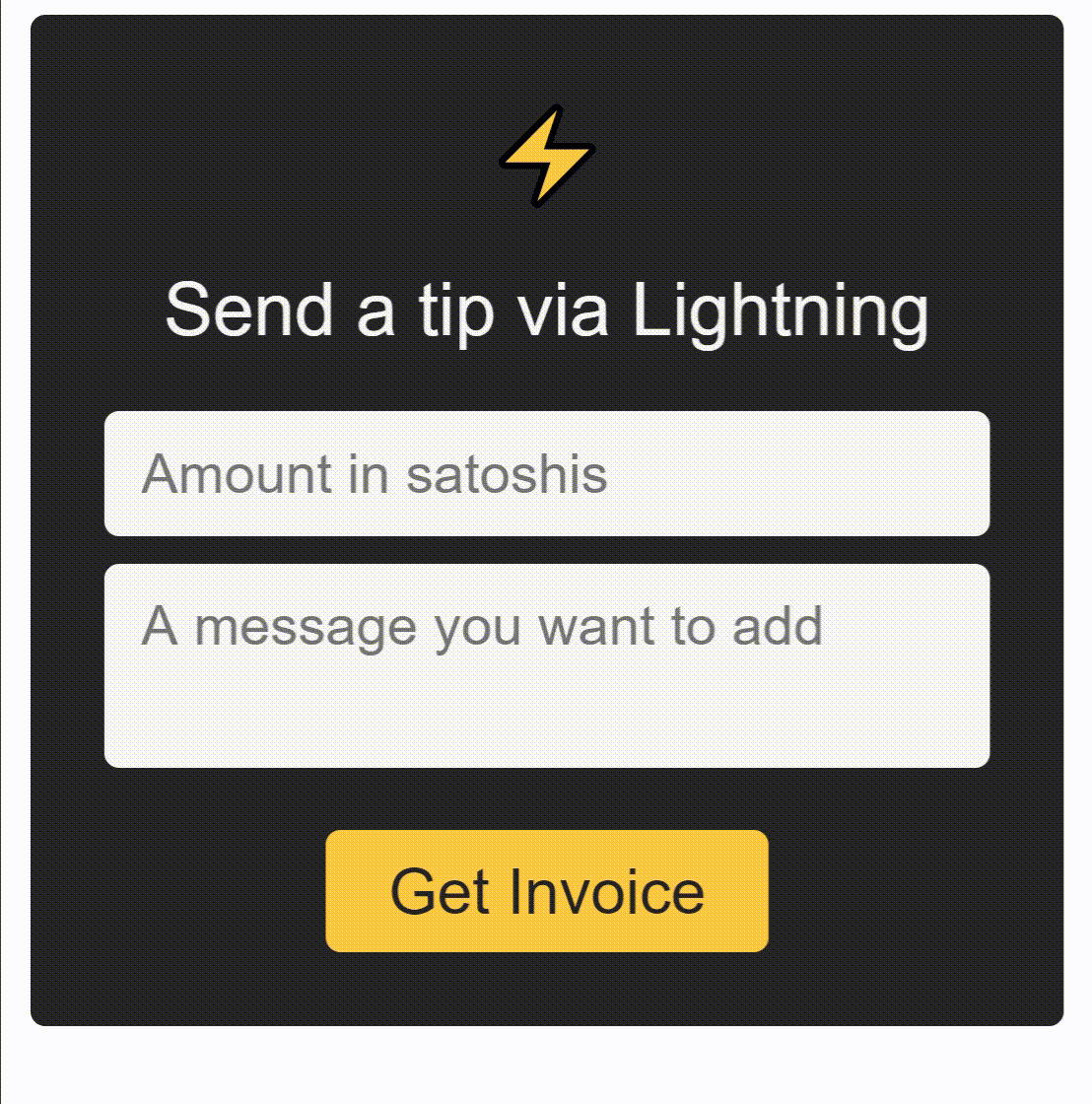Image resolution: width=1092 pixels, height=1104 pixels.
Task: Tap the message text box
Action: click(x=546, y=665)
